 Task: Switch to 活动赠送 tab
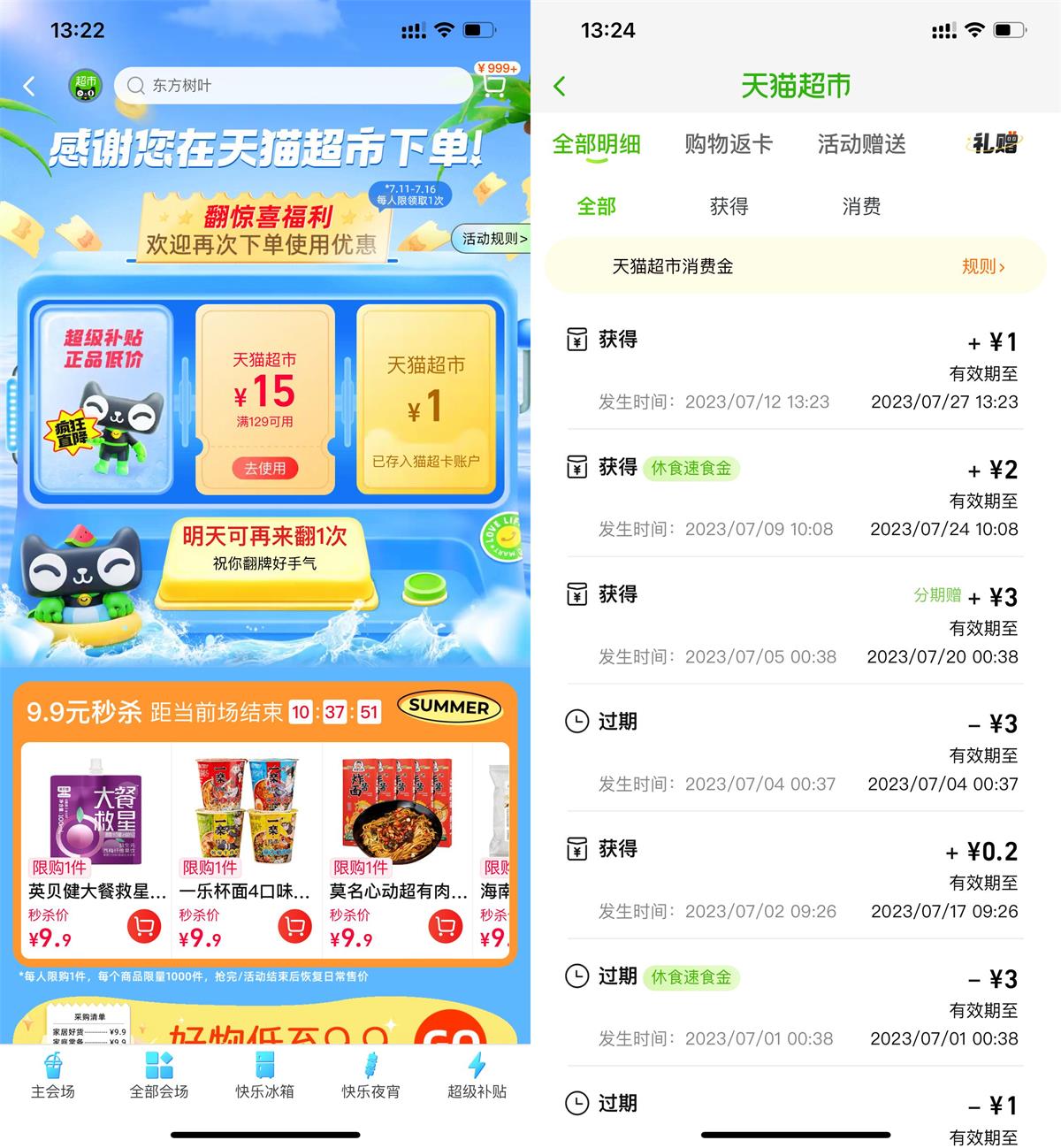[x=861, y=144]
